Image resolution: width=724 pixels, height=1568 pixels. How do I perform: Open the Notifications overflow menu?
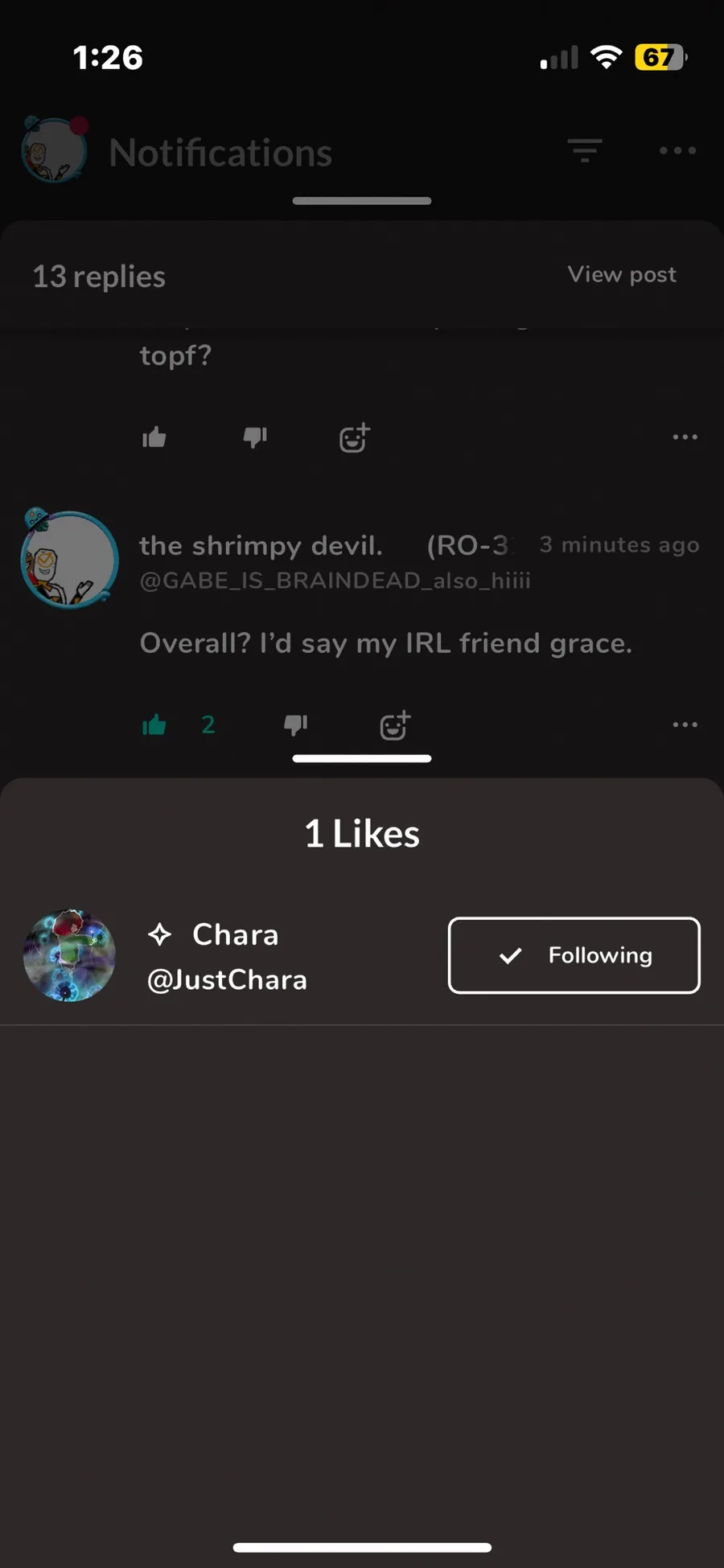[677, 150]
